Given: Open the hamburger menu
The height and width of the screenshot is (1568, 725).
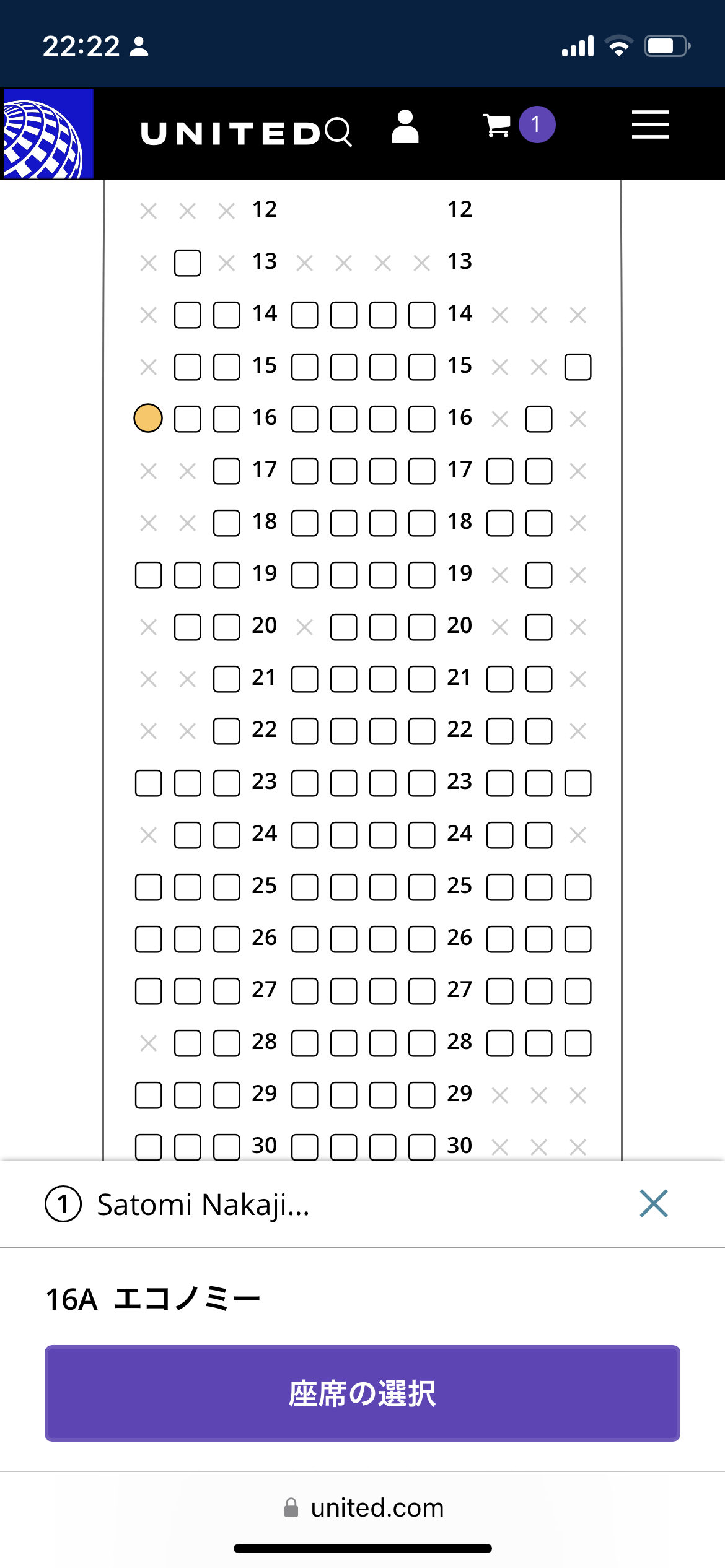Looking at the screenshot, I should [650, 125].
